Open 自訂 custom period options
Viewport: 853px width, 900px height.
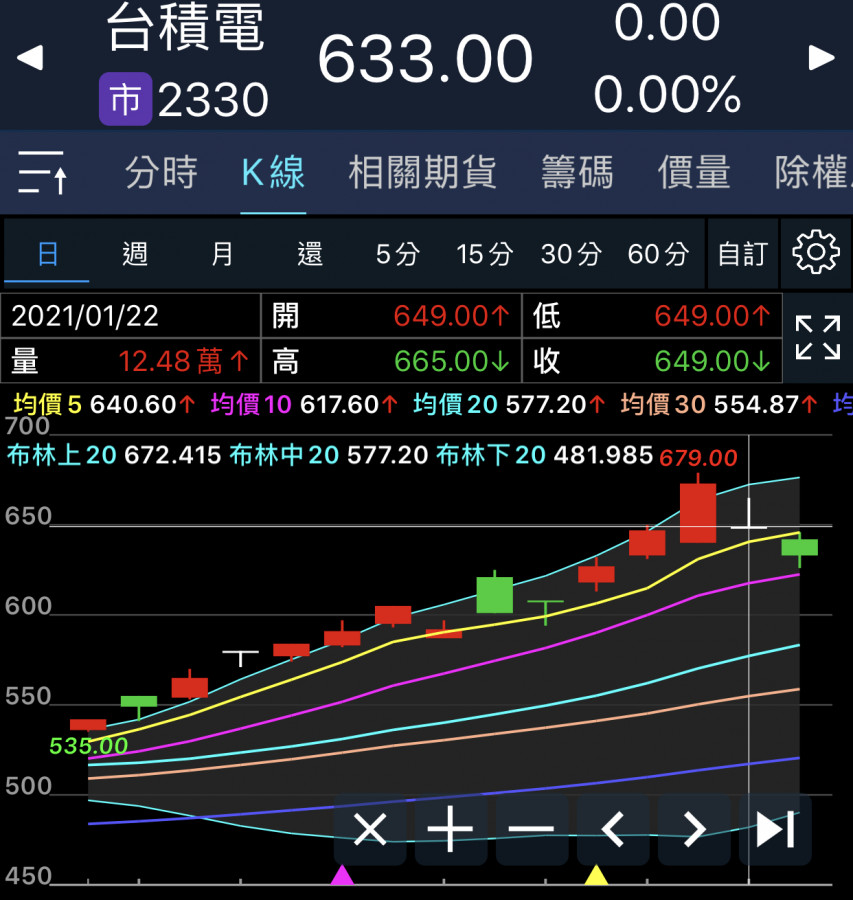[742, 254]
